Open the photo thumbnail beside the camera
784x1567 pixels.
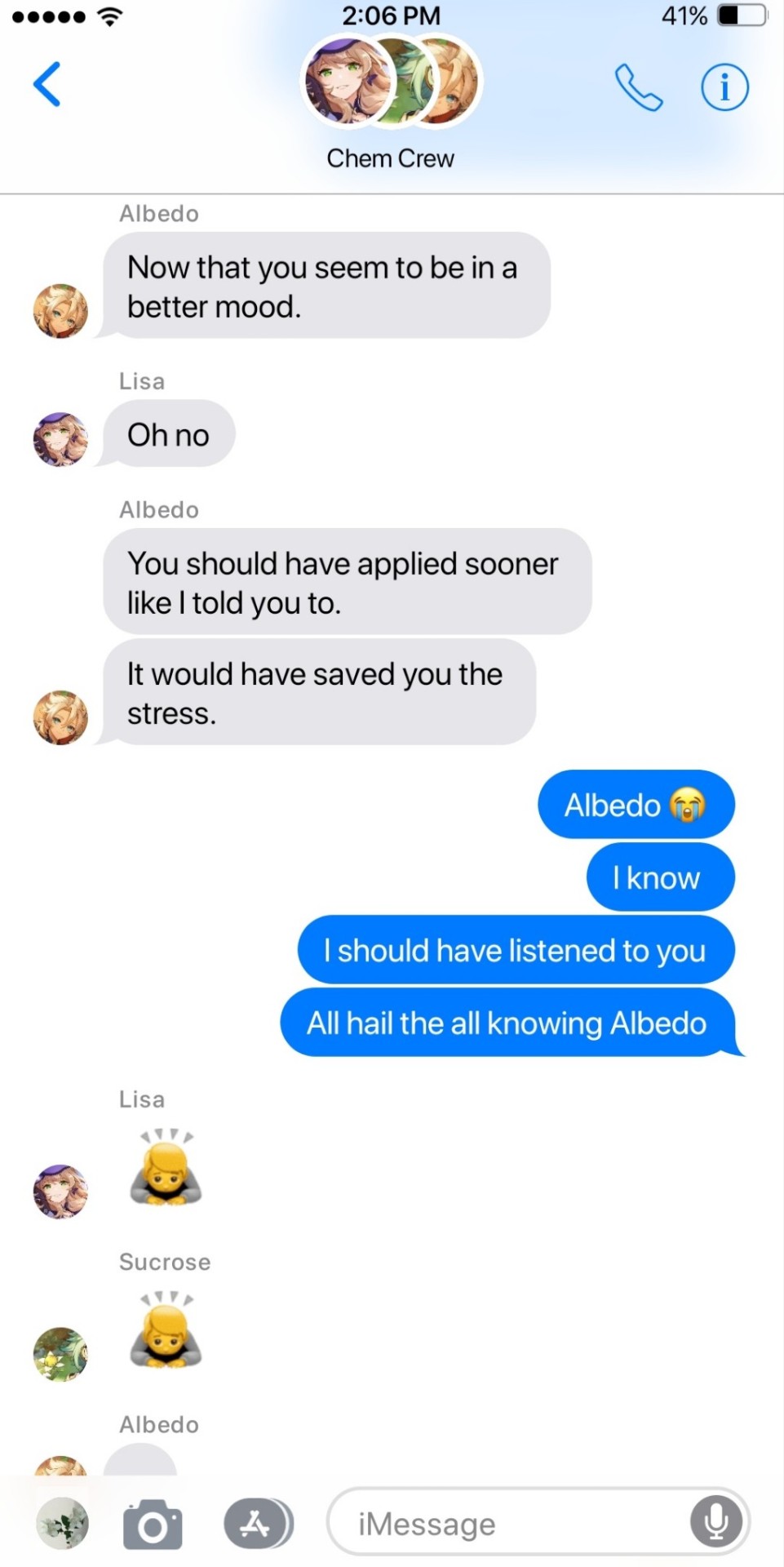coord(62,1524)
